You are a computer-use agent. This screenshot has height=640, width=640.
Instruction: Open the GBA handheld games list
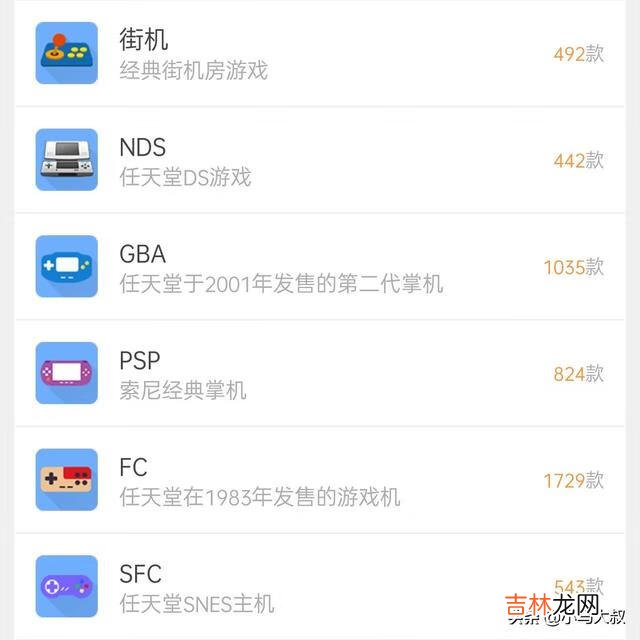click(x=320, y=267)
